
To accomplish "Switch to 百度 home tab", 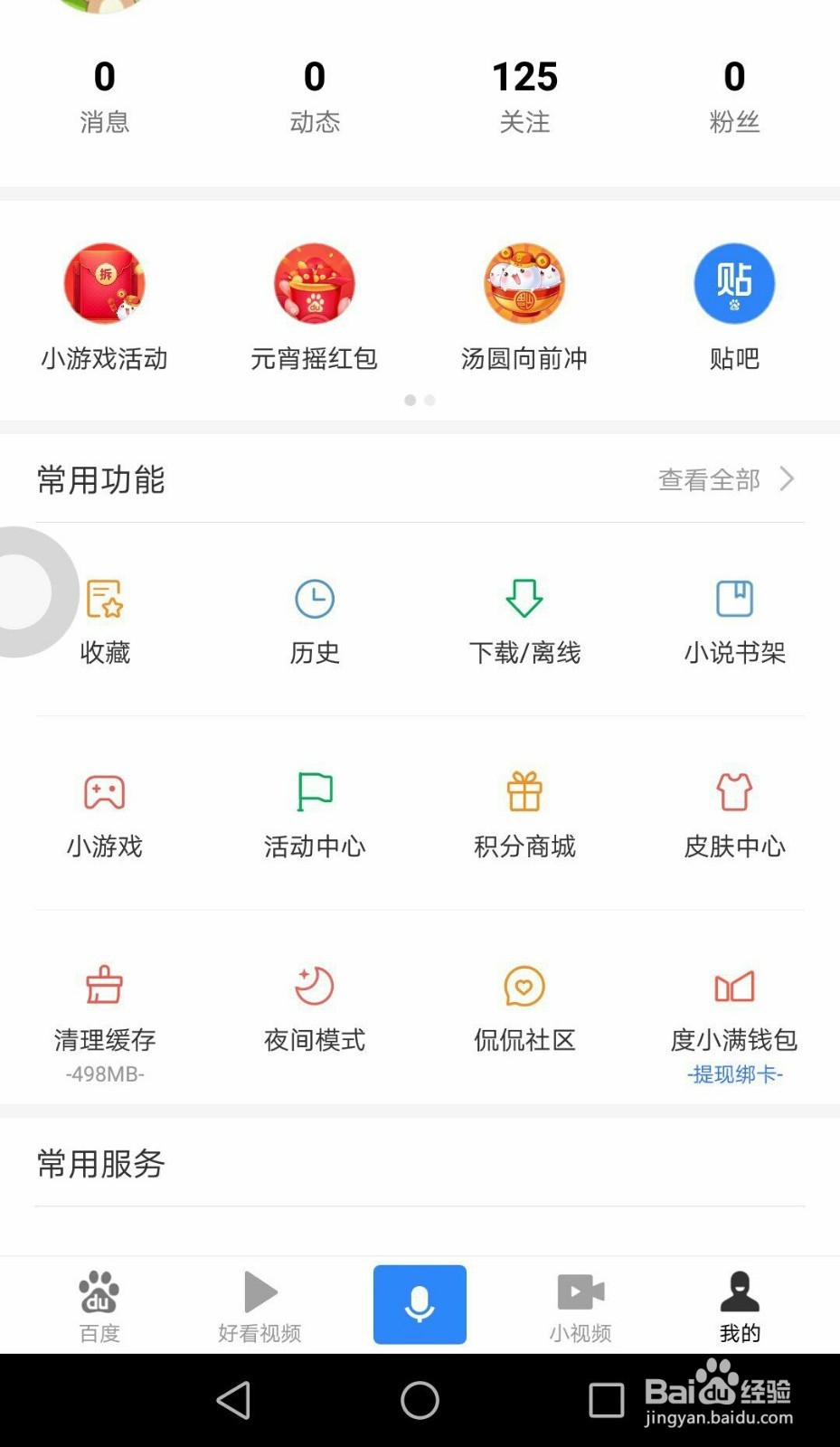I will tap(99, 1306).
